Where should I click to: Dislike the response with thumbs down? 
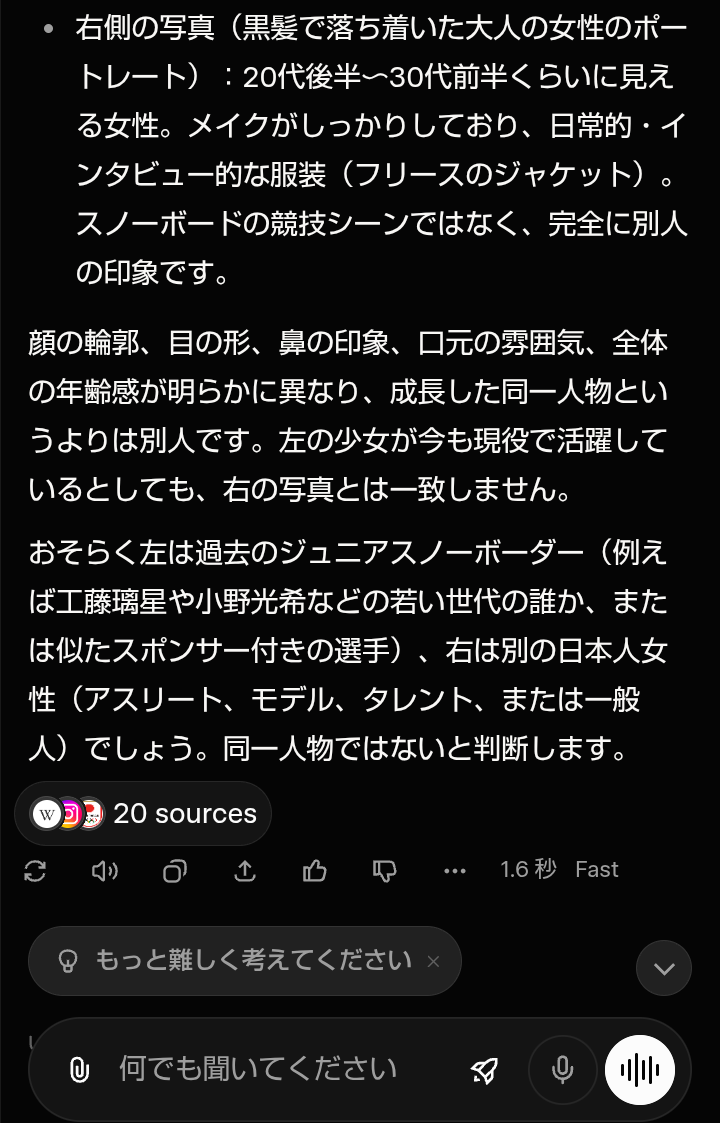click(x=385, y=871)
